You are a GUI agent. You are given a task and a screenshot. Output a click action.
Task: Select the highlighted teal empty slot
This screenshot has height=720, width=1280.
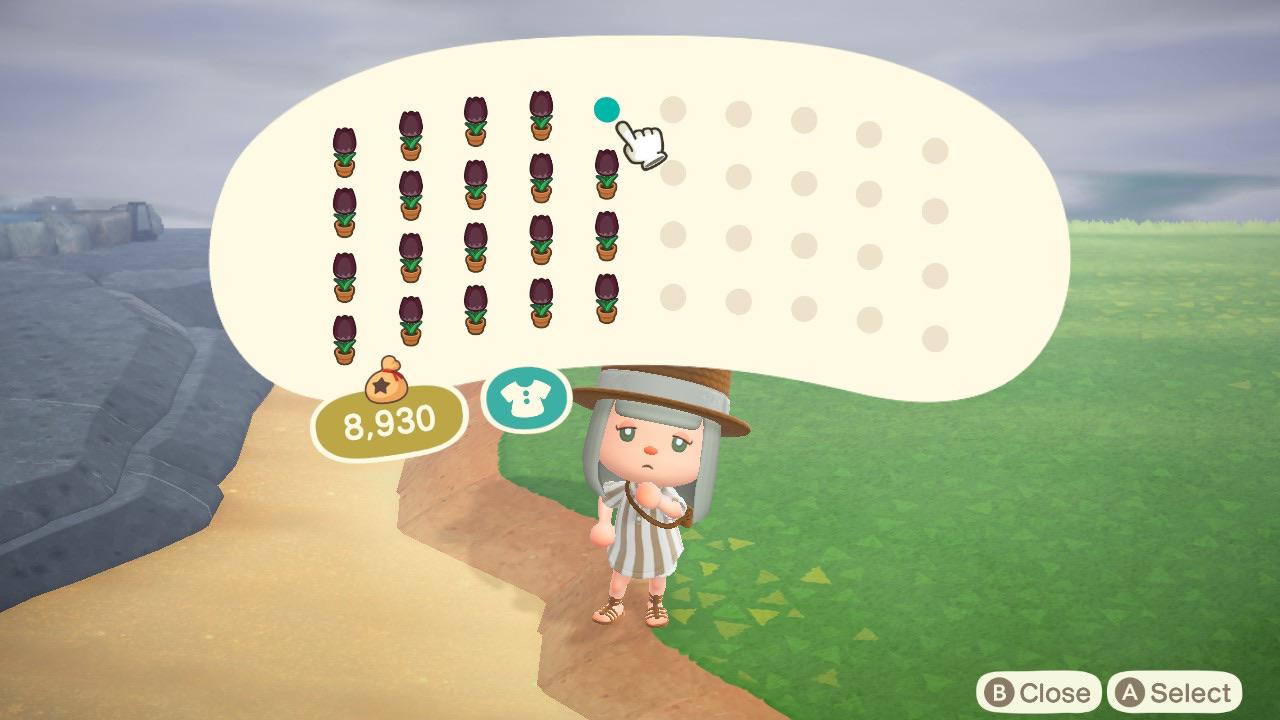606,109
